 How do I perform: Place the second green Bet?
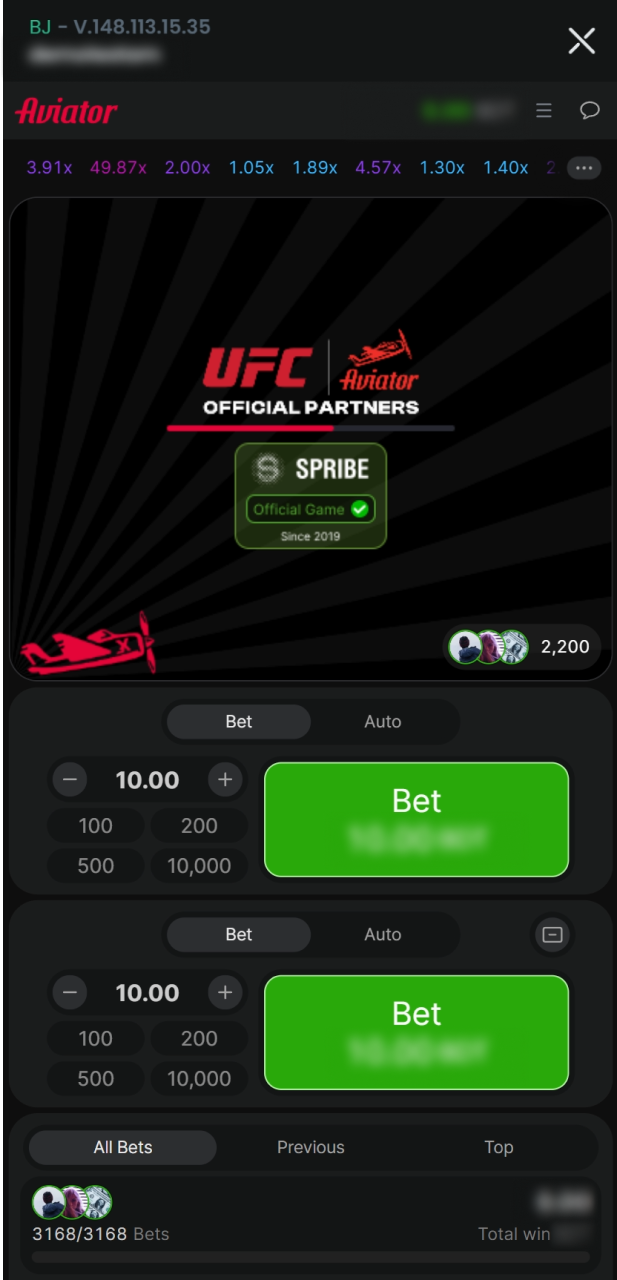pos(416,1032)
